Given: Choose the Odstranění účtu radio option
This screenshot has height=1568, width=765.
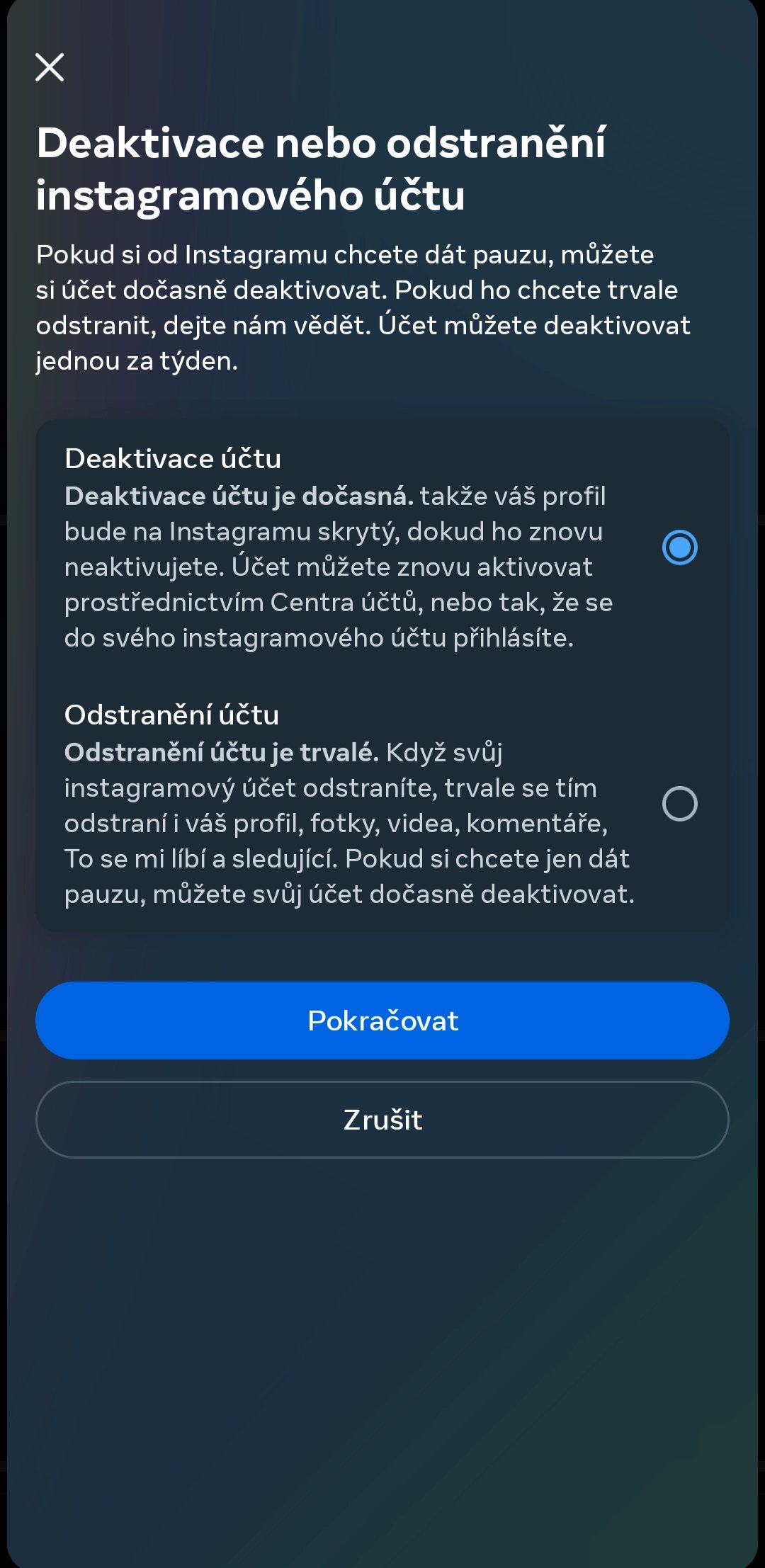Looking at the screenshot, I should 679,804.
